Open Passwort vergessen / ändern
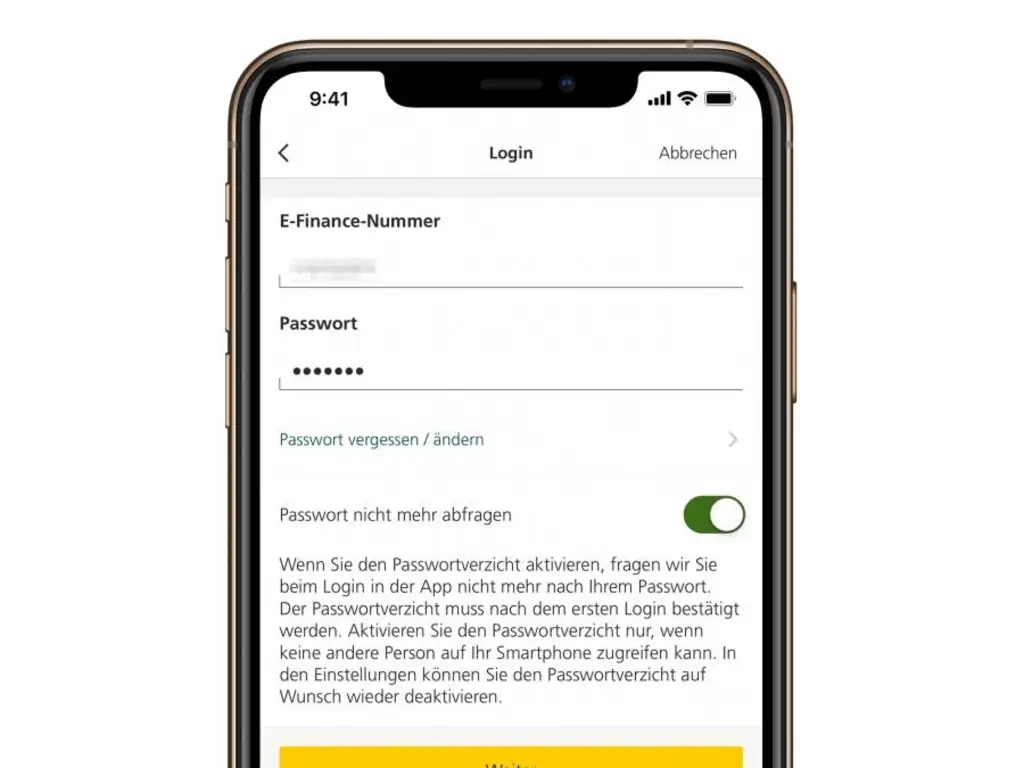 (382, 440)
